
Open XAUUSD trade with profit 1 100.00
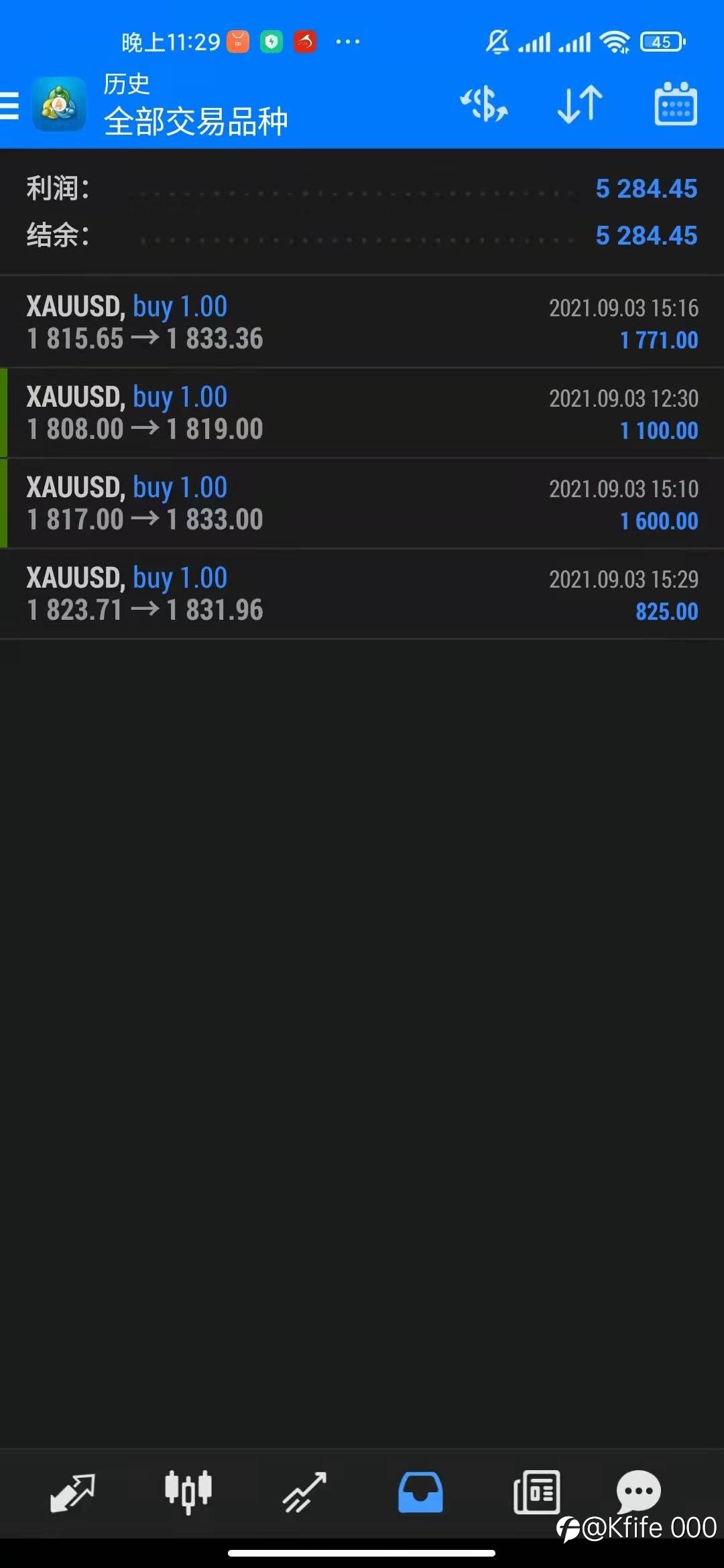(362, 413)
